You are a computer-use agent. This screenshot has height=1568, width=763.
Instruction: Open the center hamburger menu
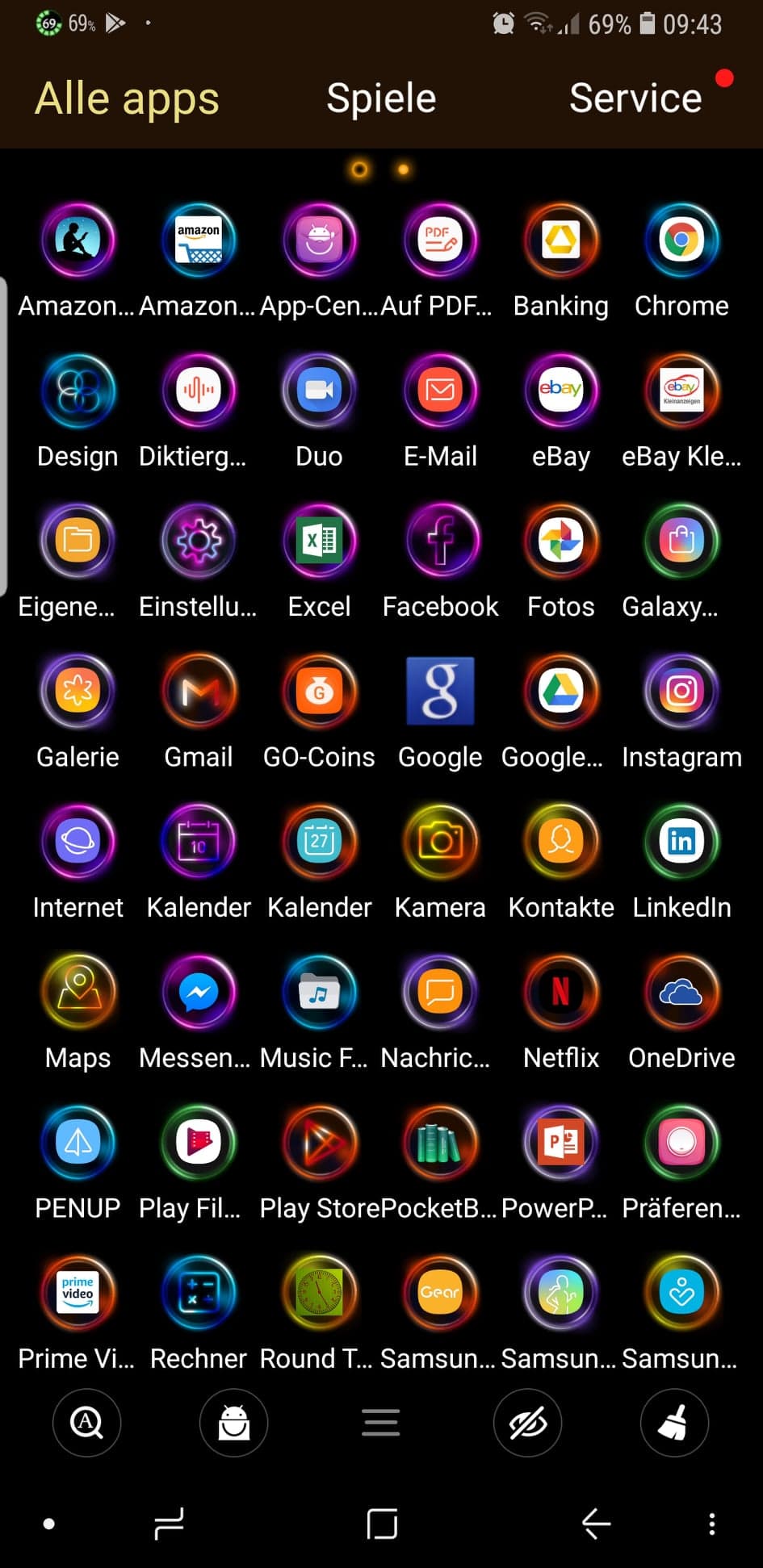pos(381,1423)
